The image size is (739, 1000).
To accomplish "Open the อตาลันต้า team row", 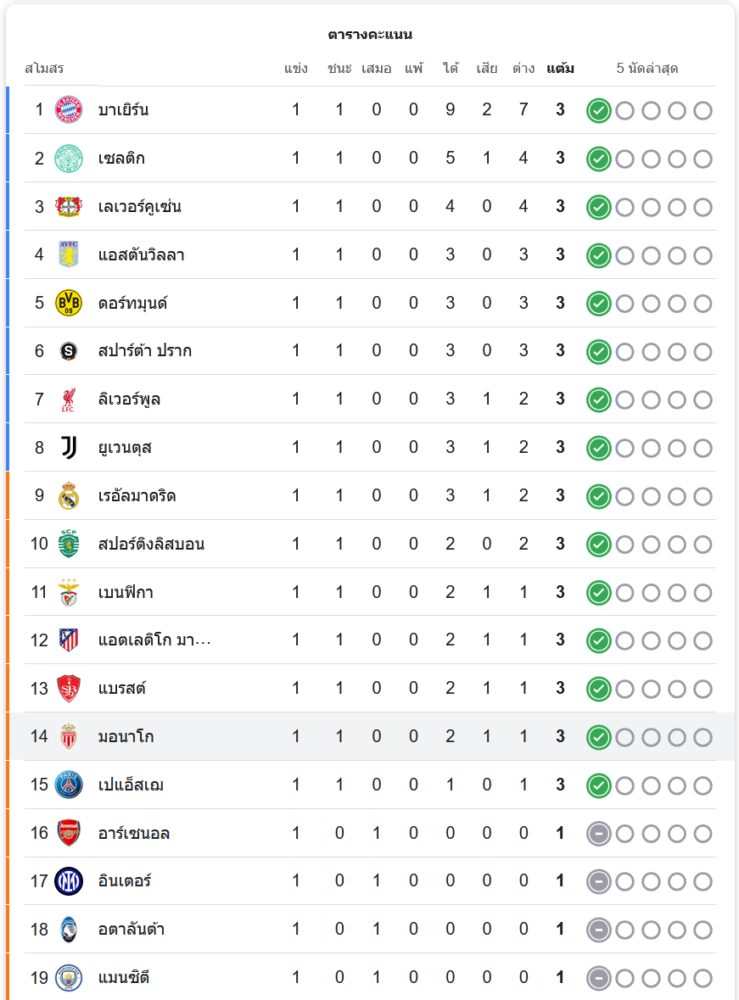I will [131, 929].
